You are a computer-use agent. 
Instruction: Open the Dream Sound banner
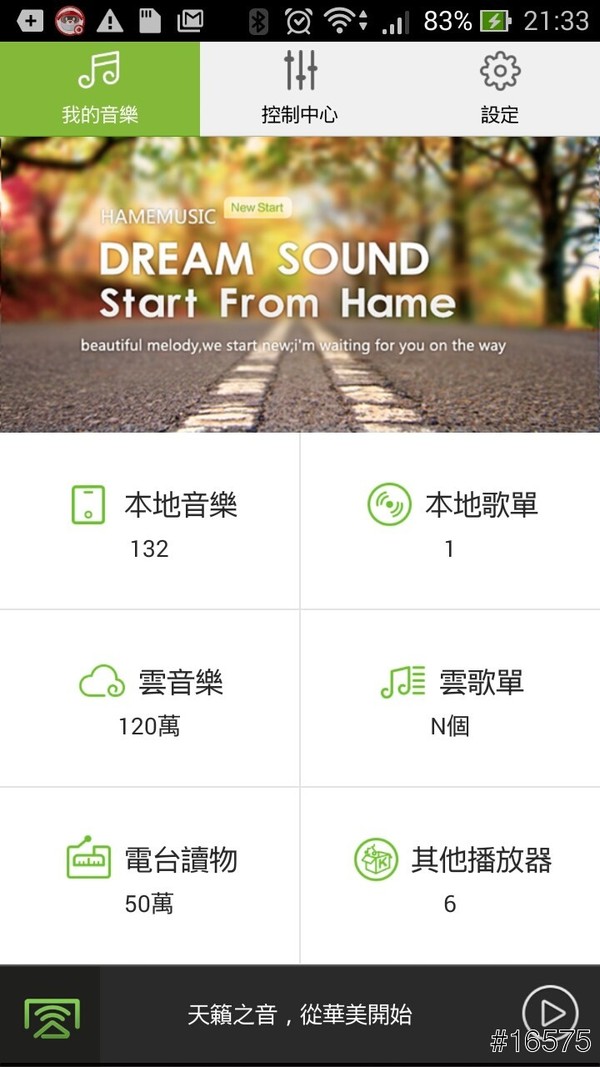tap(300, 284)
